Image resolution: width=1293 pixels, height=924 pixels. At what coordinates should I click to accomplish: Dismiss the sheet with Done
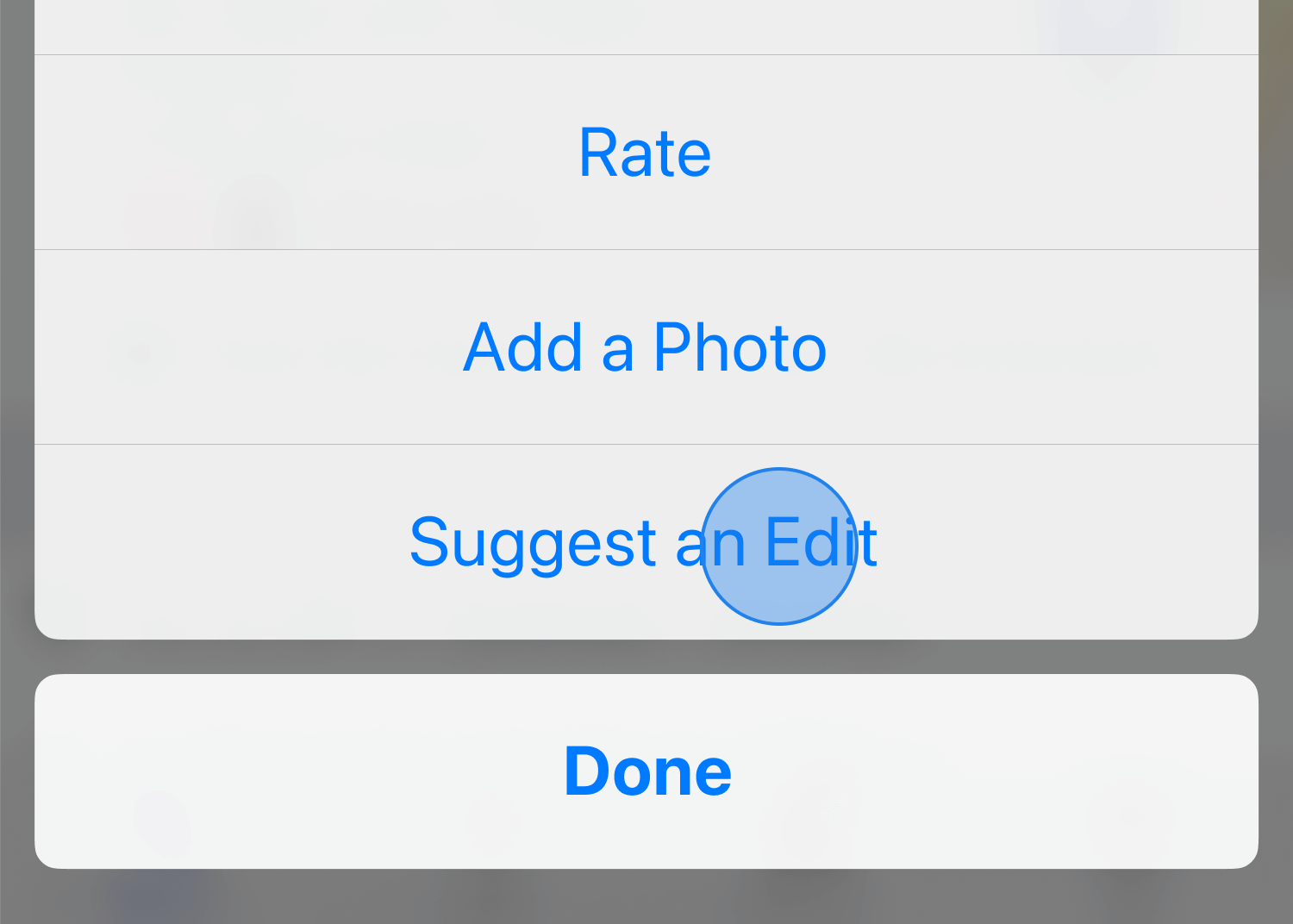[x=646, y=771]
